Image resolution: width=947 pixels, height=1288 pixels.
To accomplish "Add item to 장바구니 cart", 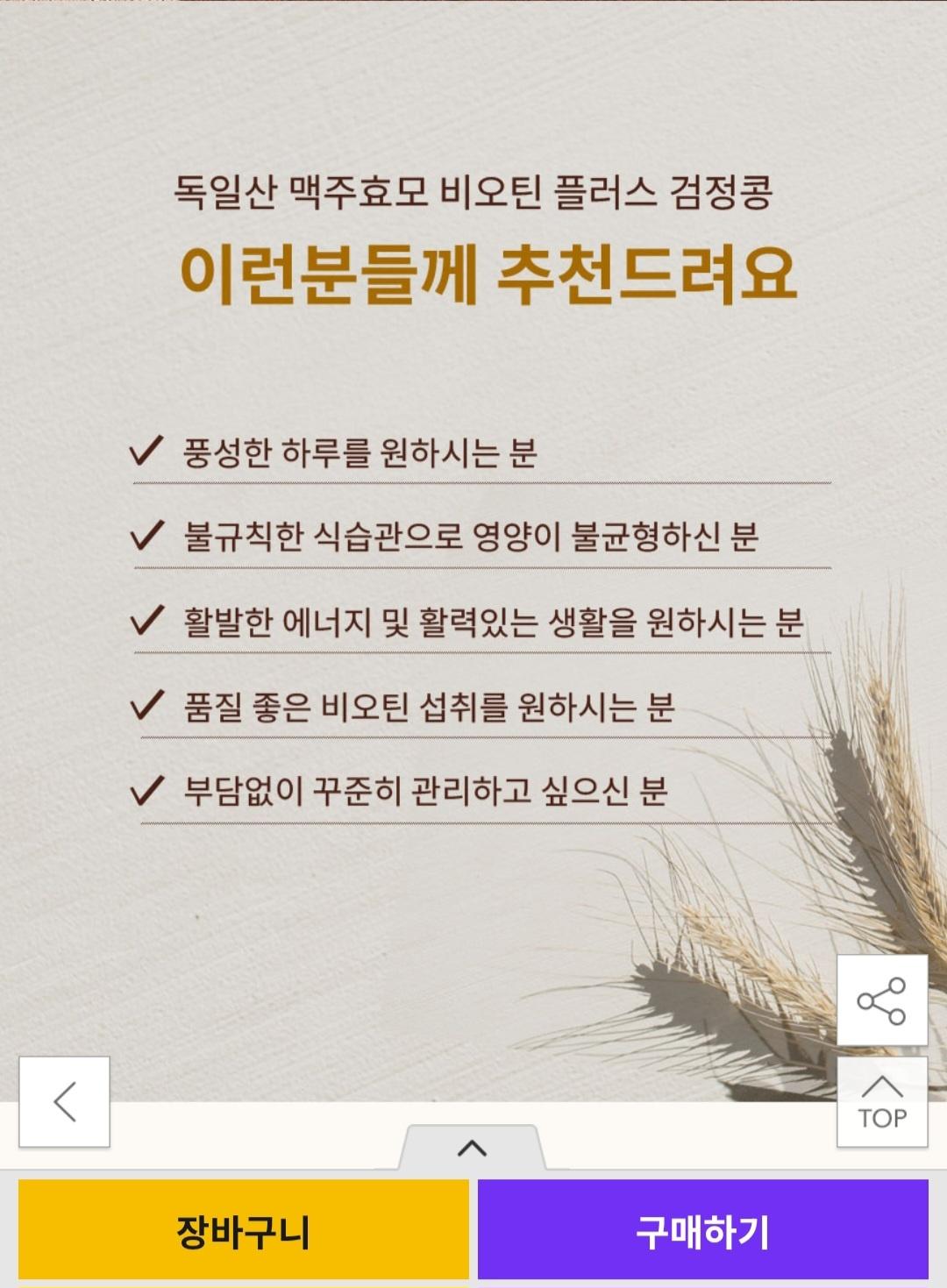I will (244, 1230).
